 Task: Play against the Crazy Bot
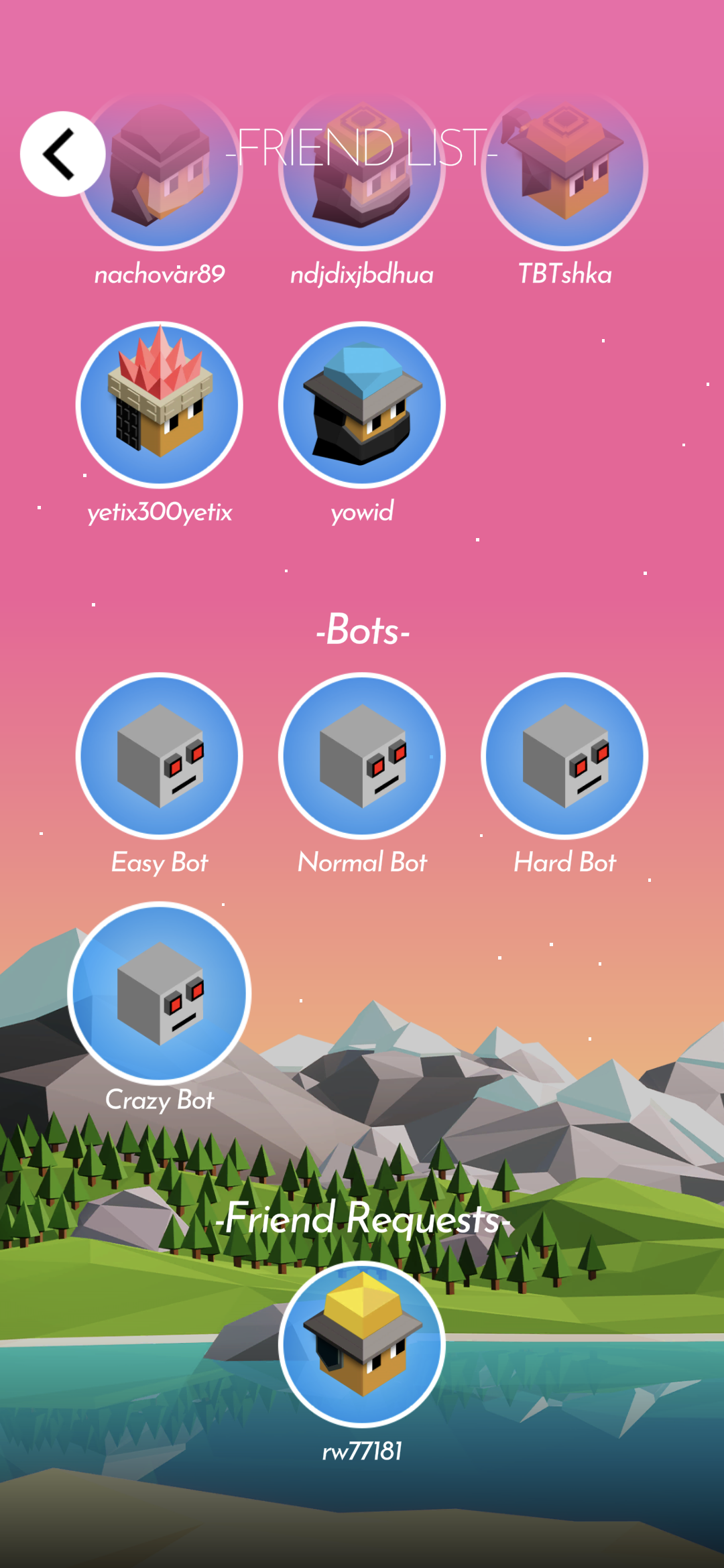[160, 993]
